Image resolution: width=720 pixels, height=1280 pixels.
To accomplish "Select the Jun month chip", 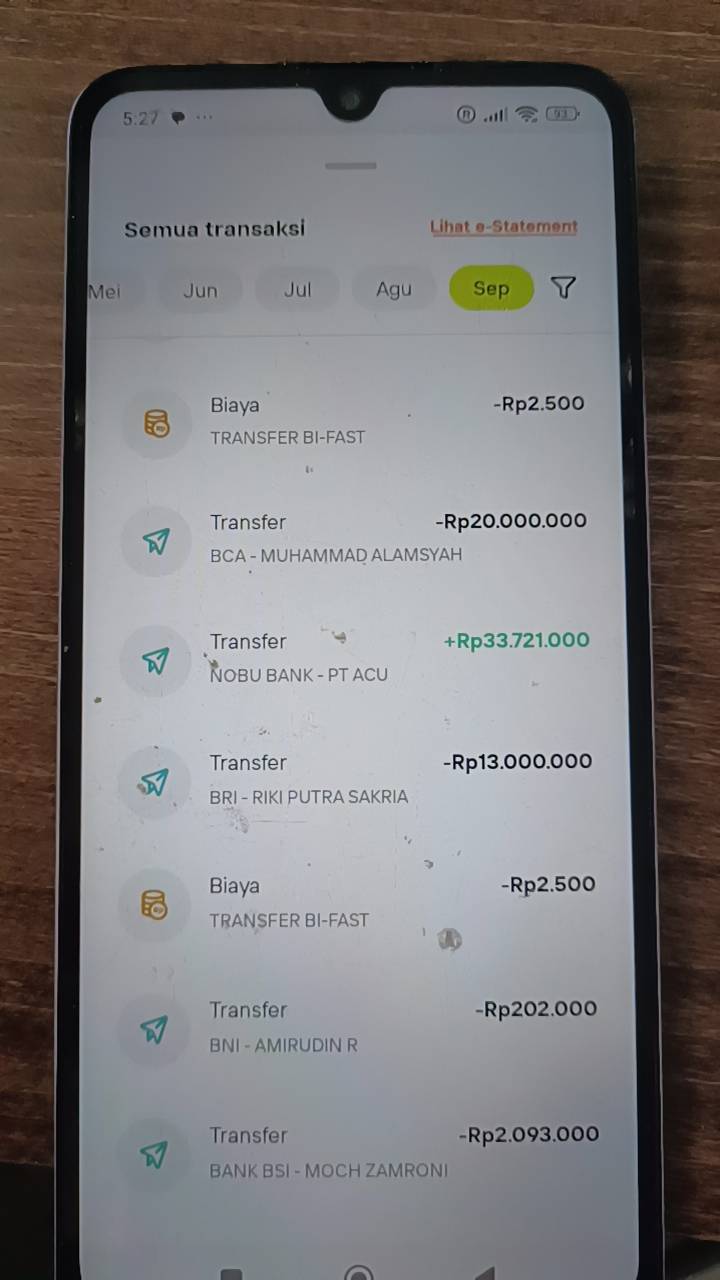I will coord(200,290).
